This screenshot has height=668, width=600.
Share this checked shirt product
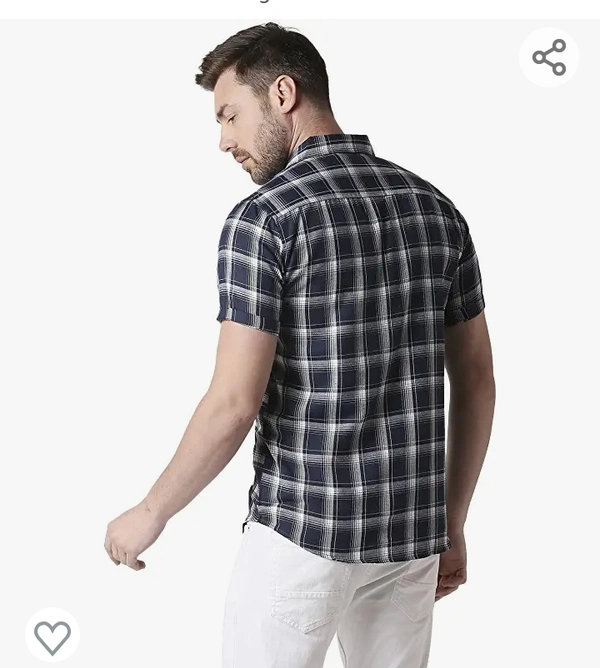(x=549, y=58)
